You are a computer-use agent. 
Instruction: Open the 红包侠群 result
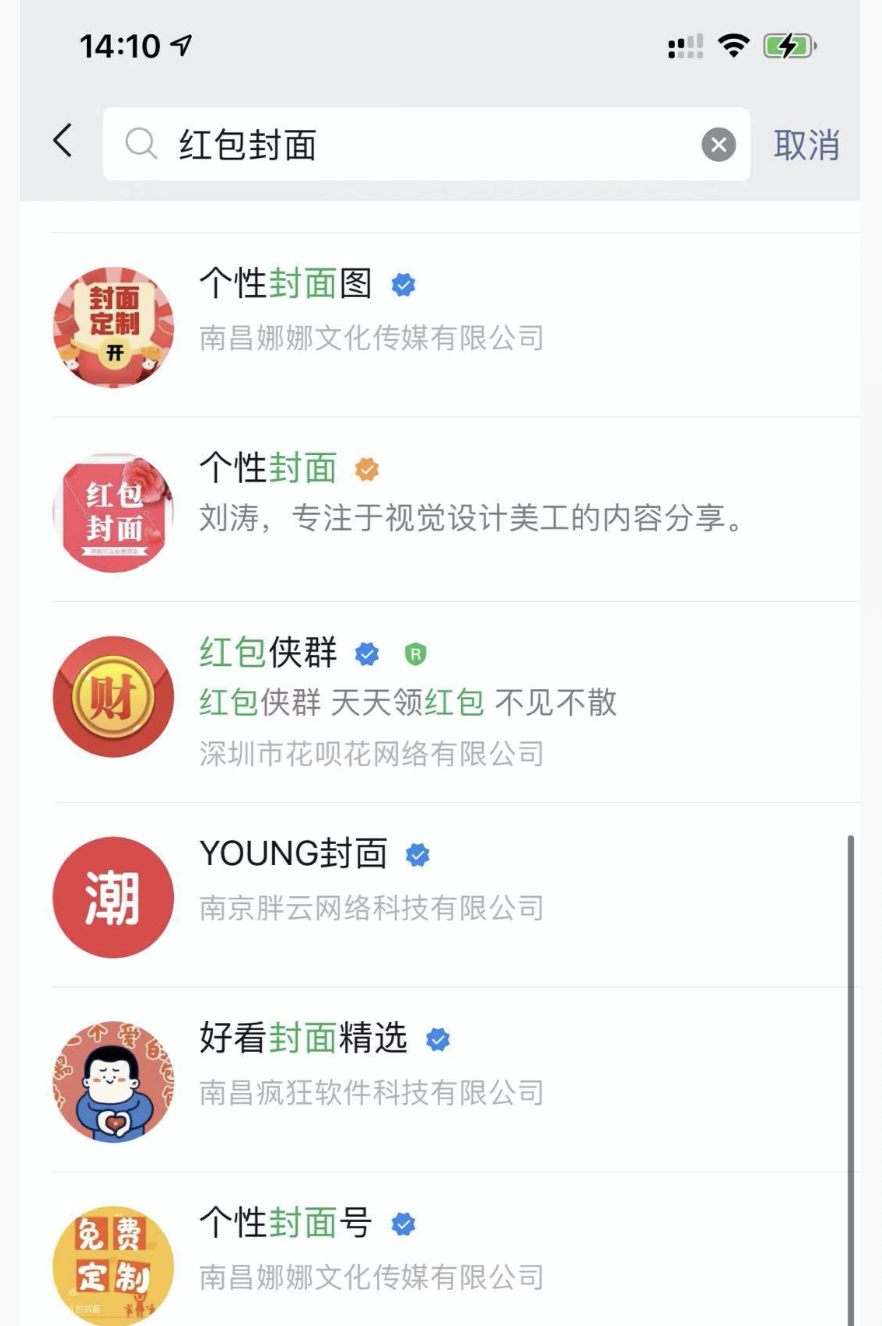pyautogui.click(x=270, y=653)
